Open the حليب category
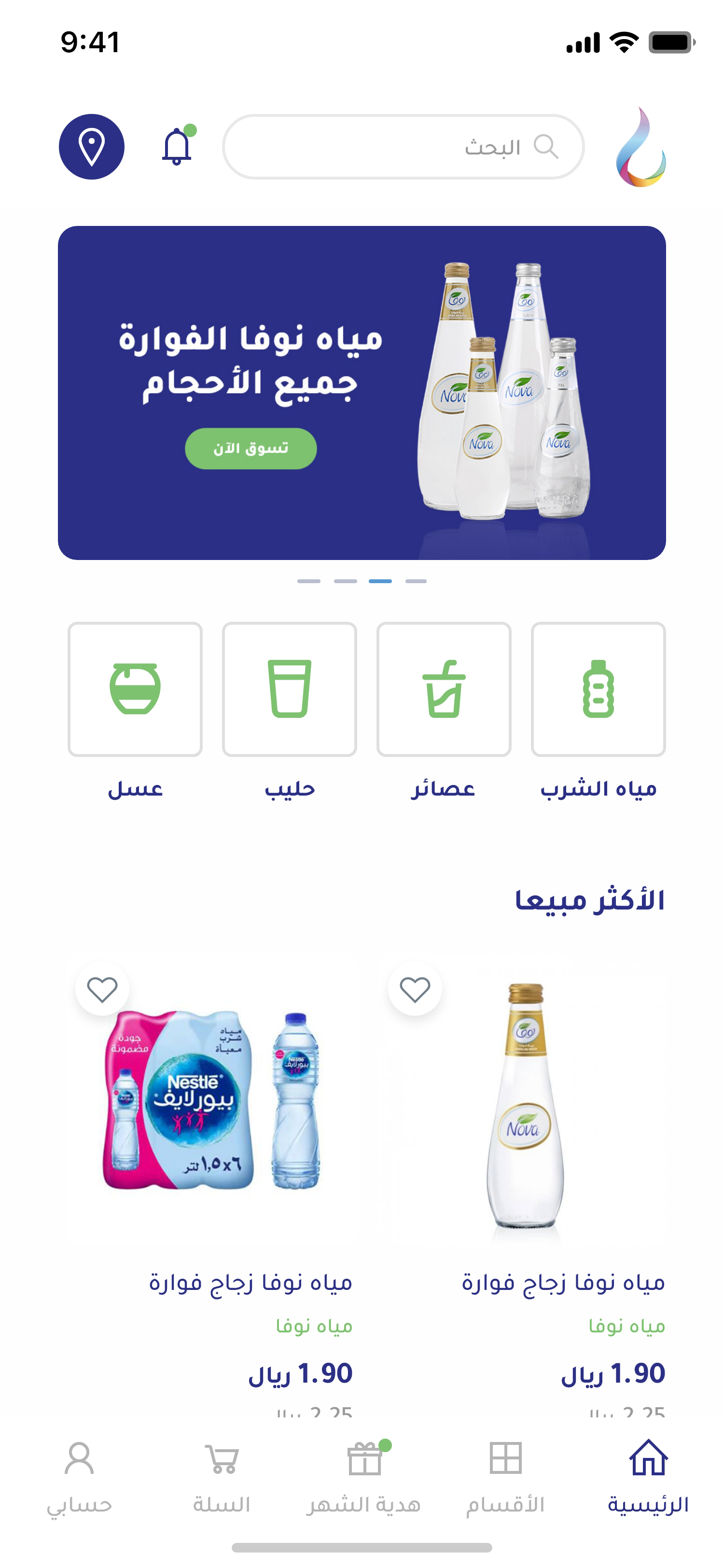Viewport: 724px width, 1568px height. [289, 689]
